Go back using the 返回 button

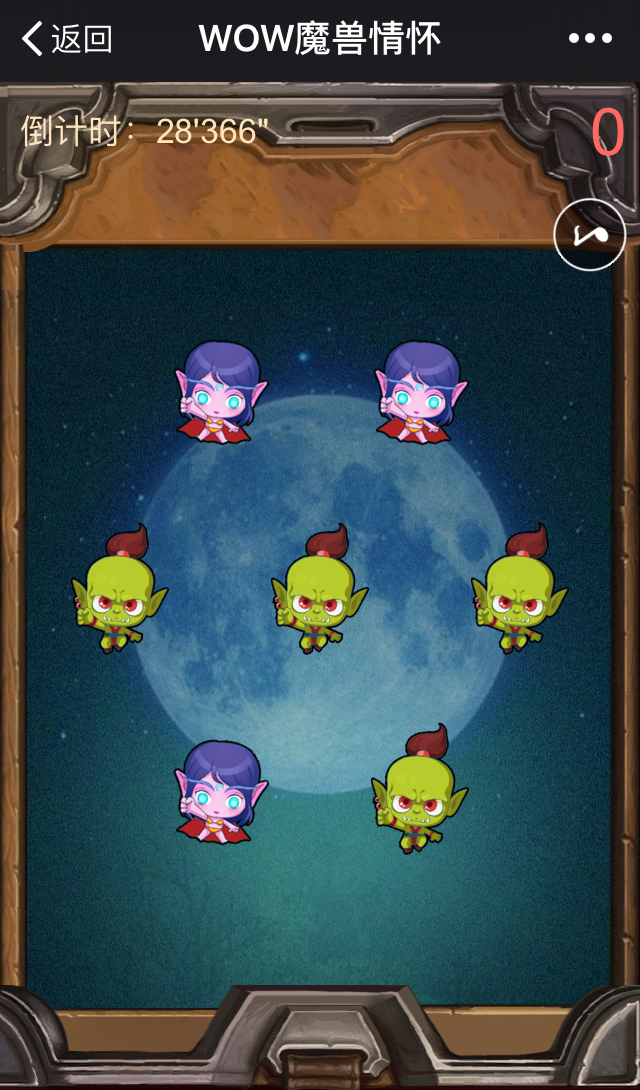click(66, 39)
